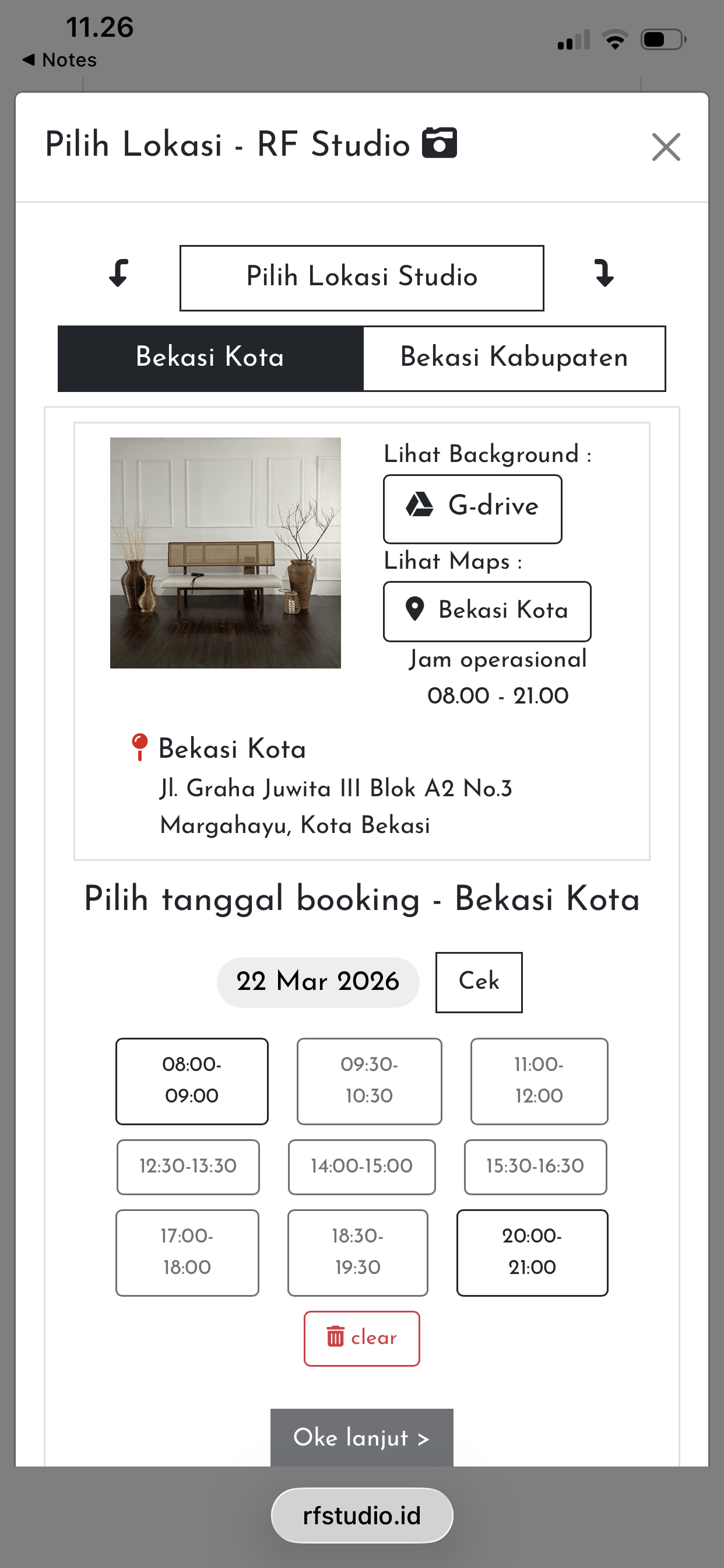Open G-drive background gallery
The width and height of the screenshot is (724, 1568).
pyautogui.click(x=472, y=508)
